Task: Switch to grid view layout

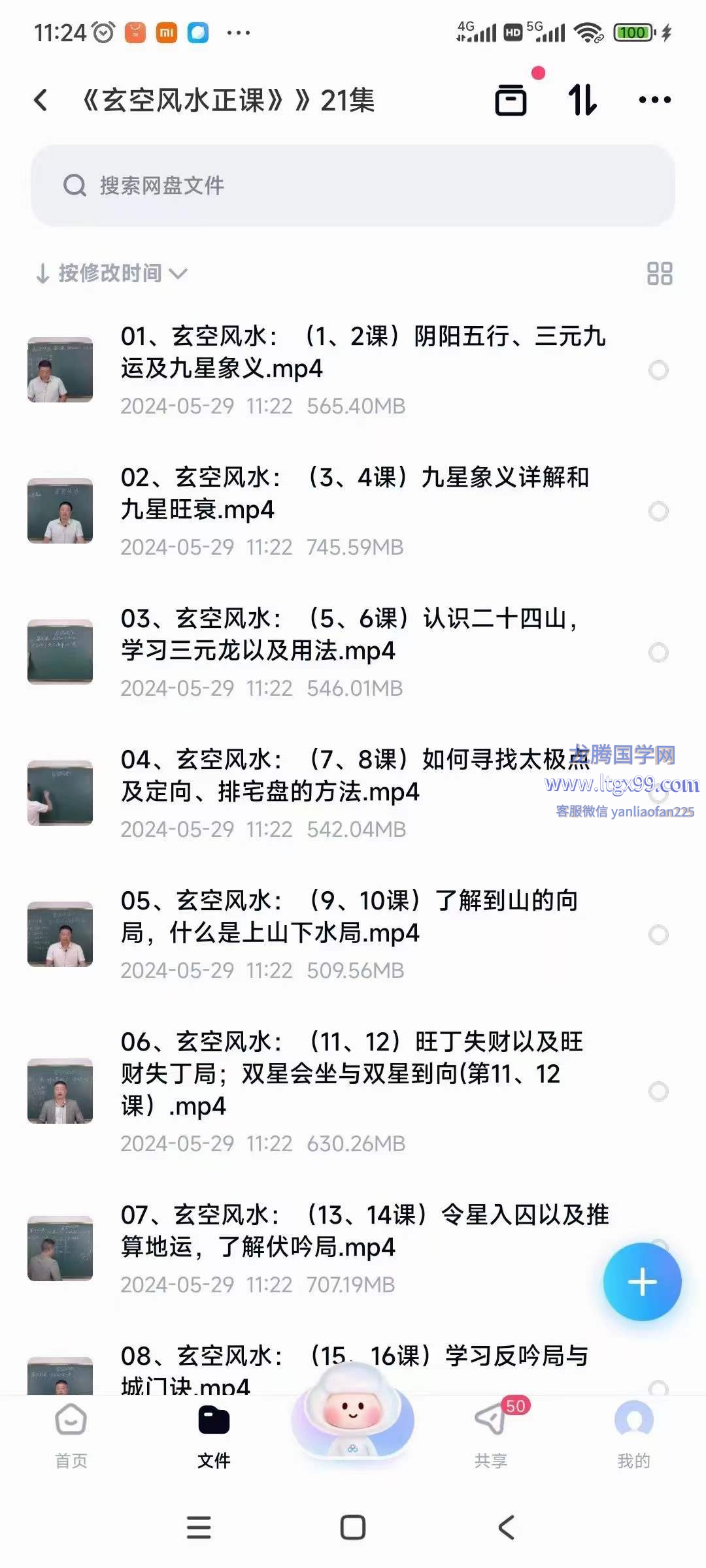Action: (659, 273)
